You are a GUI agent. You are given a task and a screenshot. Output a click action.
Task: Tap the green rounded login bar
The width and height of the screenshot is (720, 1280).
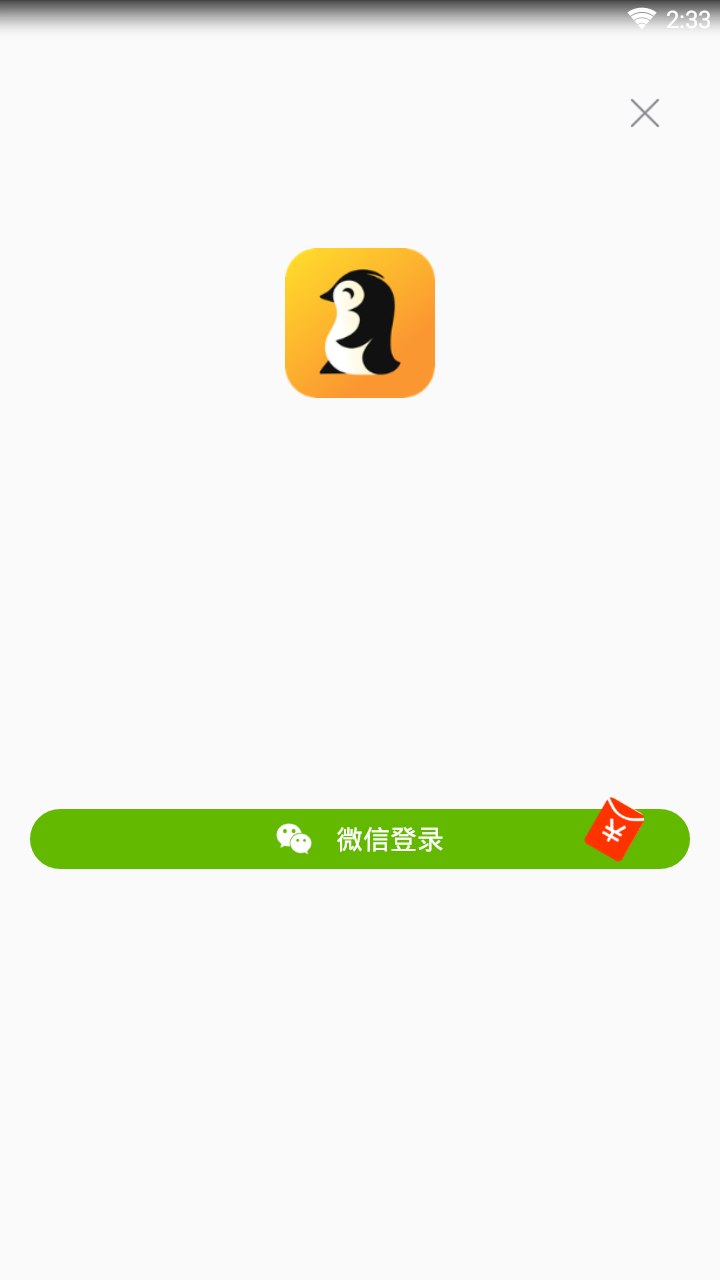360,839
